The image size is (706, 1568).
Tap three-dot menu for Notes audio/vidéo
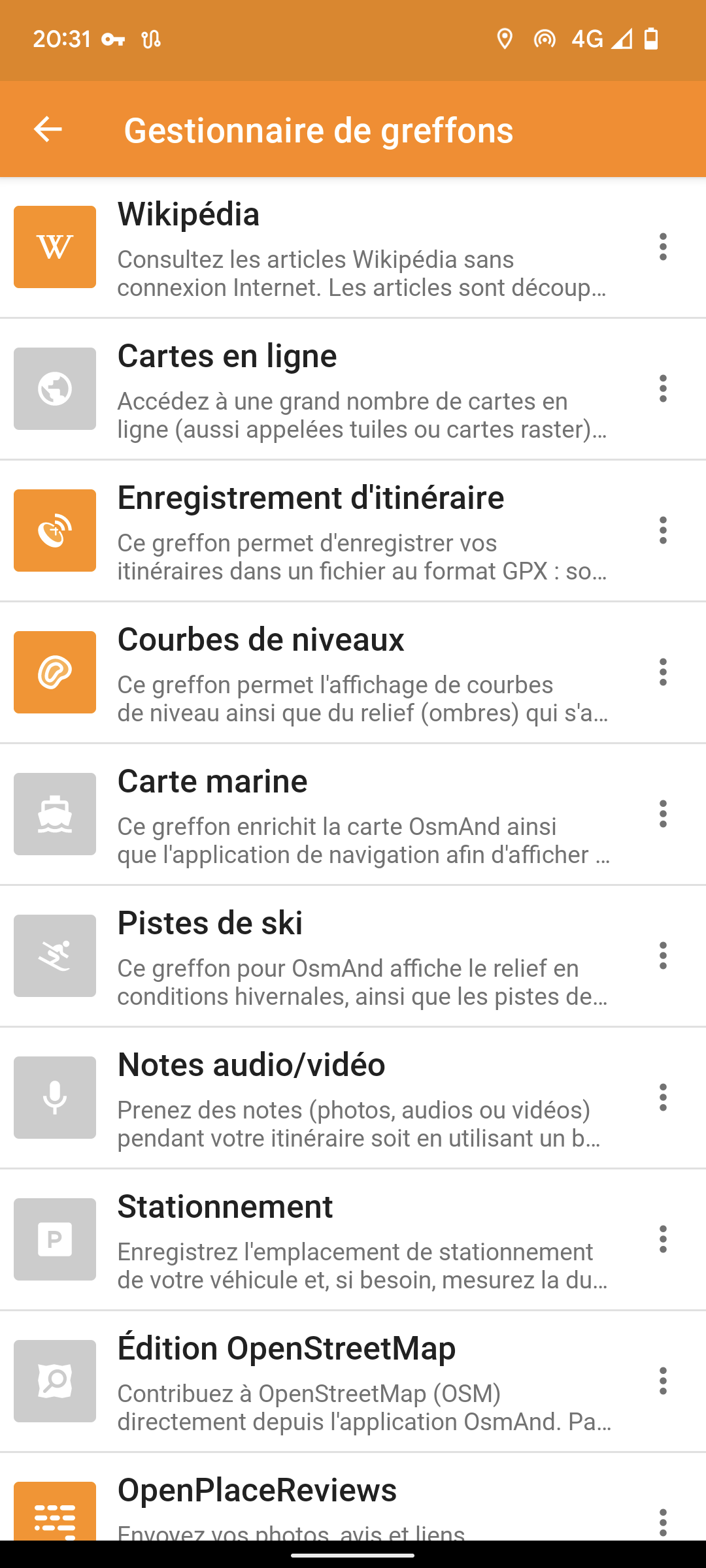tap(663, 1098)
